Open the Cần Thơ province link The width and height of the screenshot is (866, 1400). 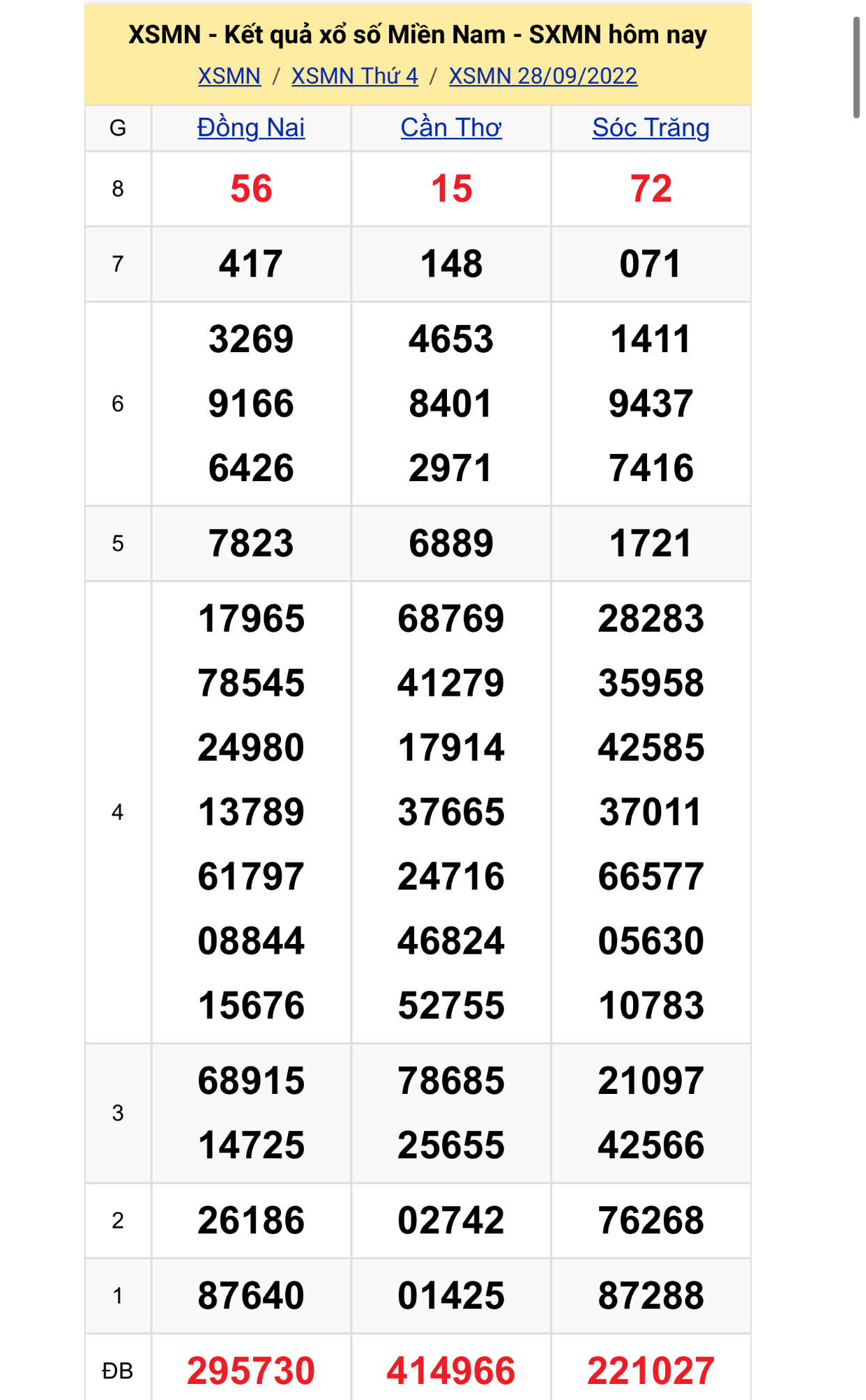click(x=450, y=128)
